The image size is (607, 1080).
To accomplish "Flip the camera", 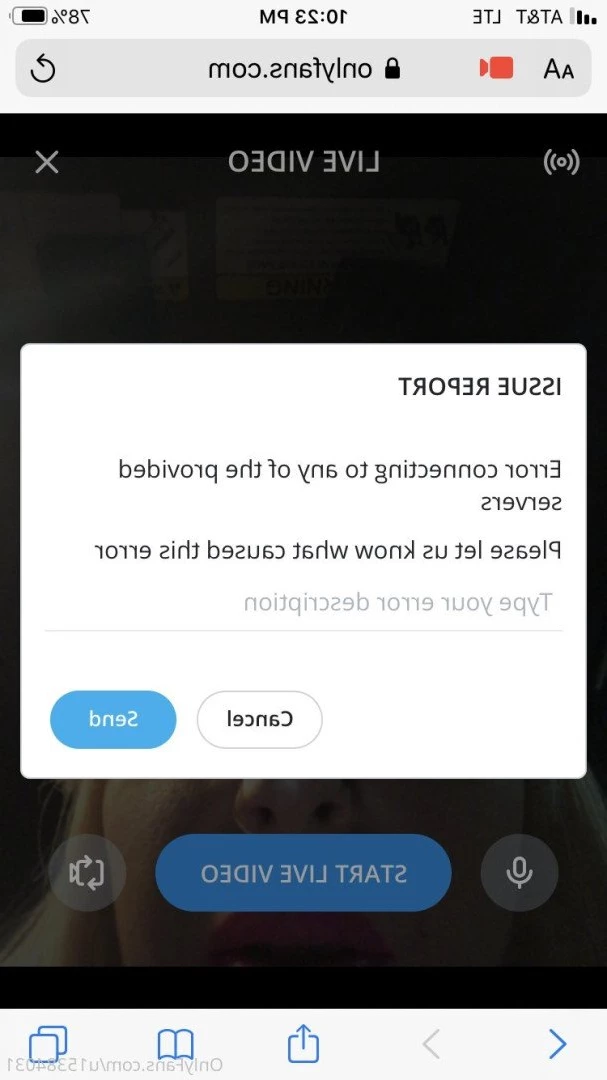I will pos(87,873).
